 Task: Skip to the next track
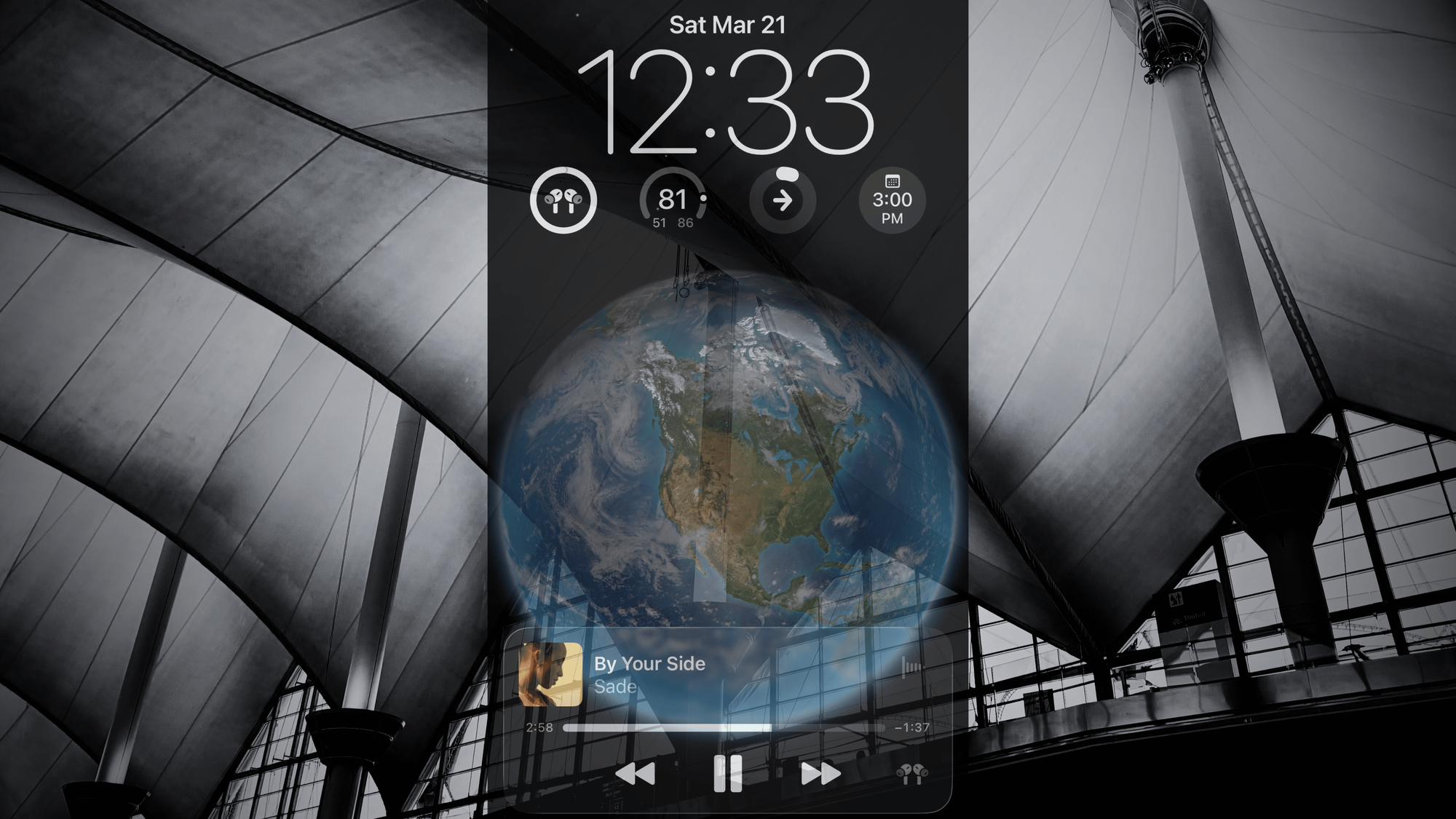point(820,773)
